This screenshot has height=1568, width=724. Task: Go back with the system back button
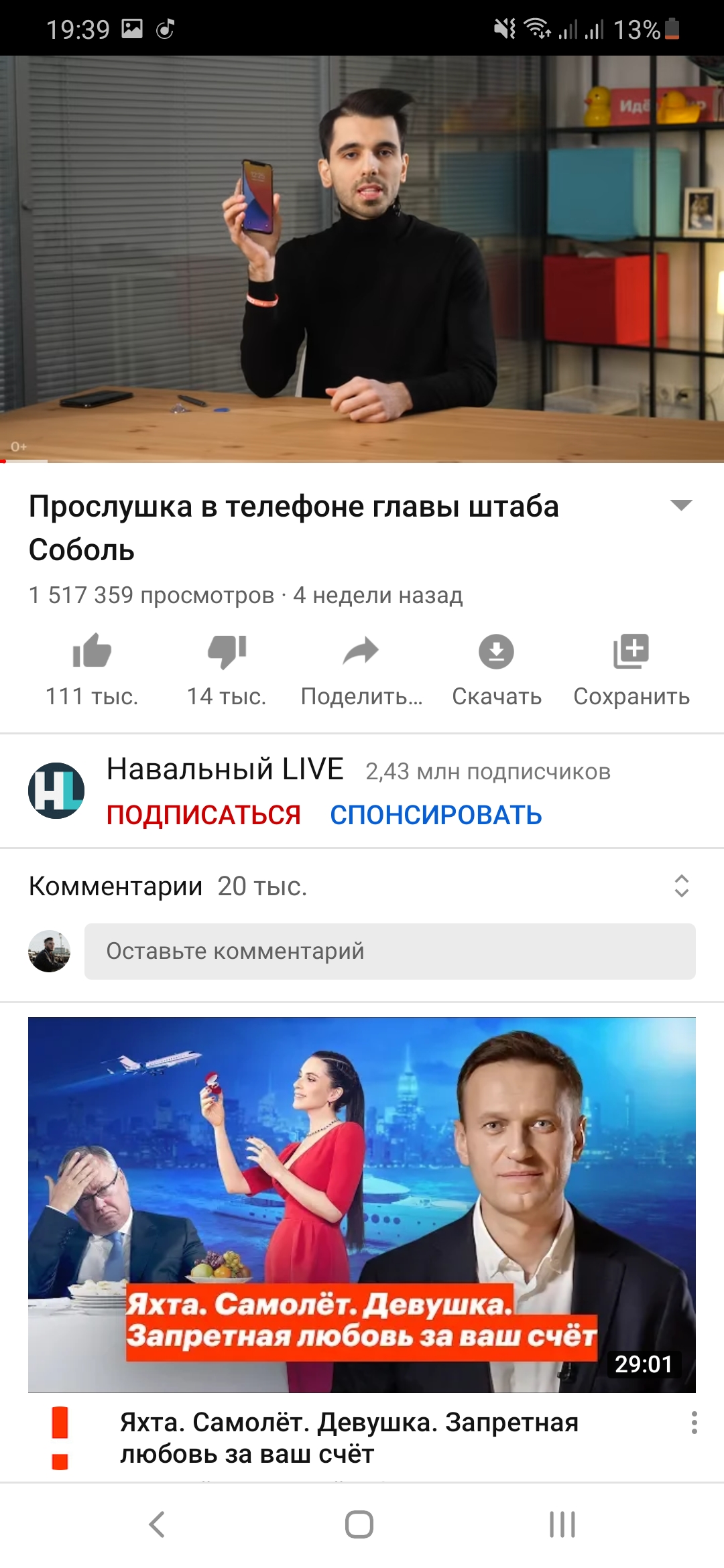[x=157, y=1524]
